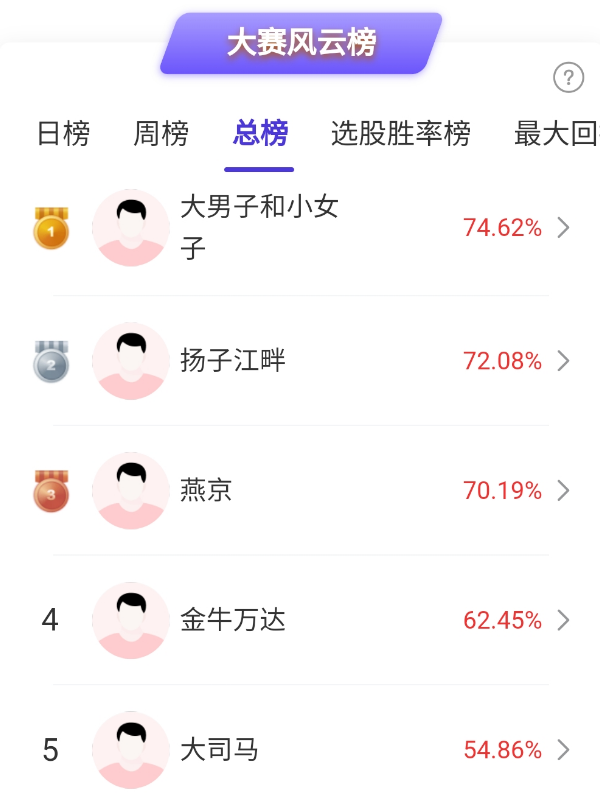Open 金牛万达's profile row
600x799 pixels.
click(x=300, y=621)
